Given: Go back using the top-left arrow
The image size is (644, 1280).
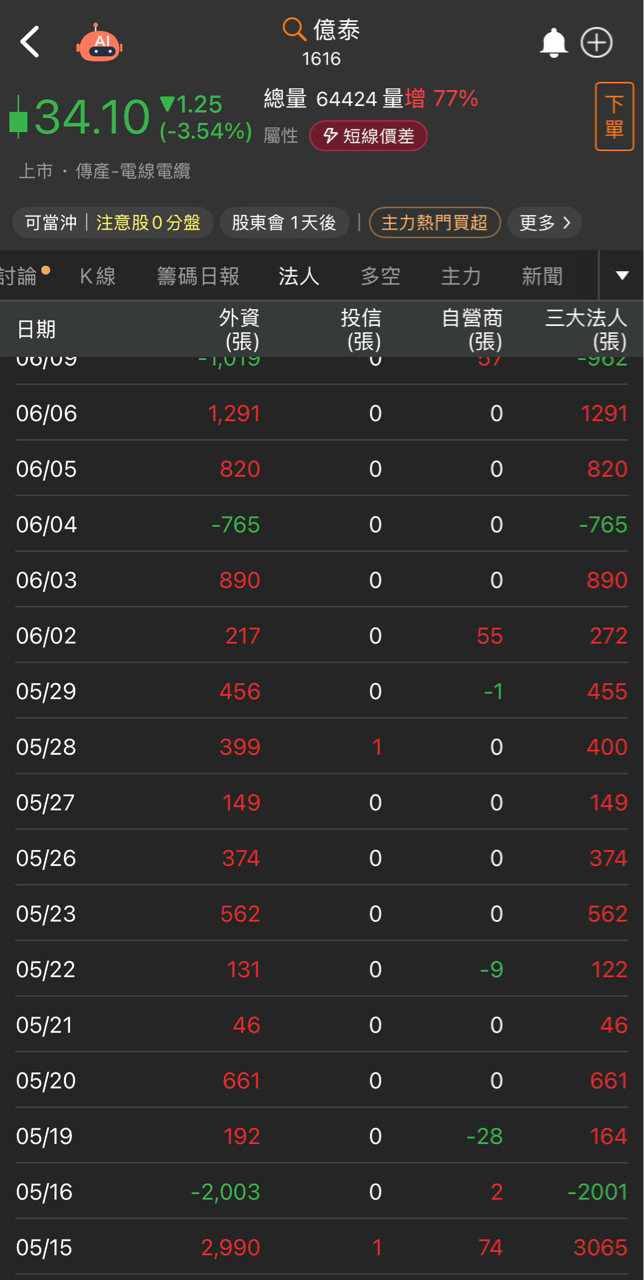Looking at the screenshot, I should [x=31, y=42].
